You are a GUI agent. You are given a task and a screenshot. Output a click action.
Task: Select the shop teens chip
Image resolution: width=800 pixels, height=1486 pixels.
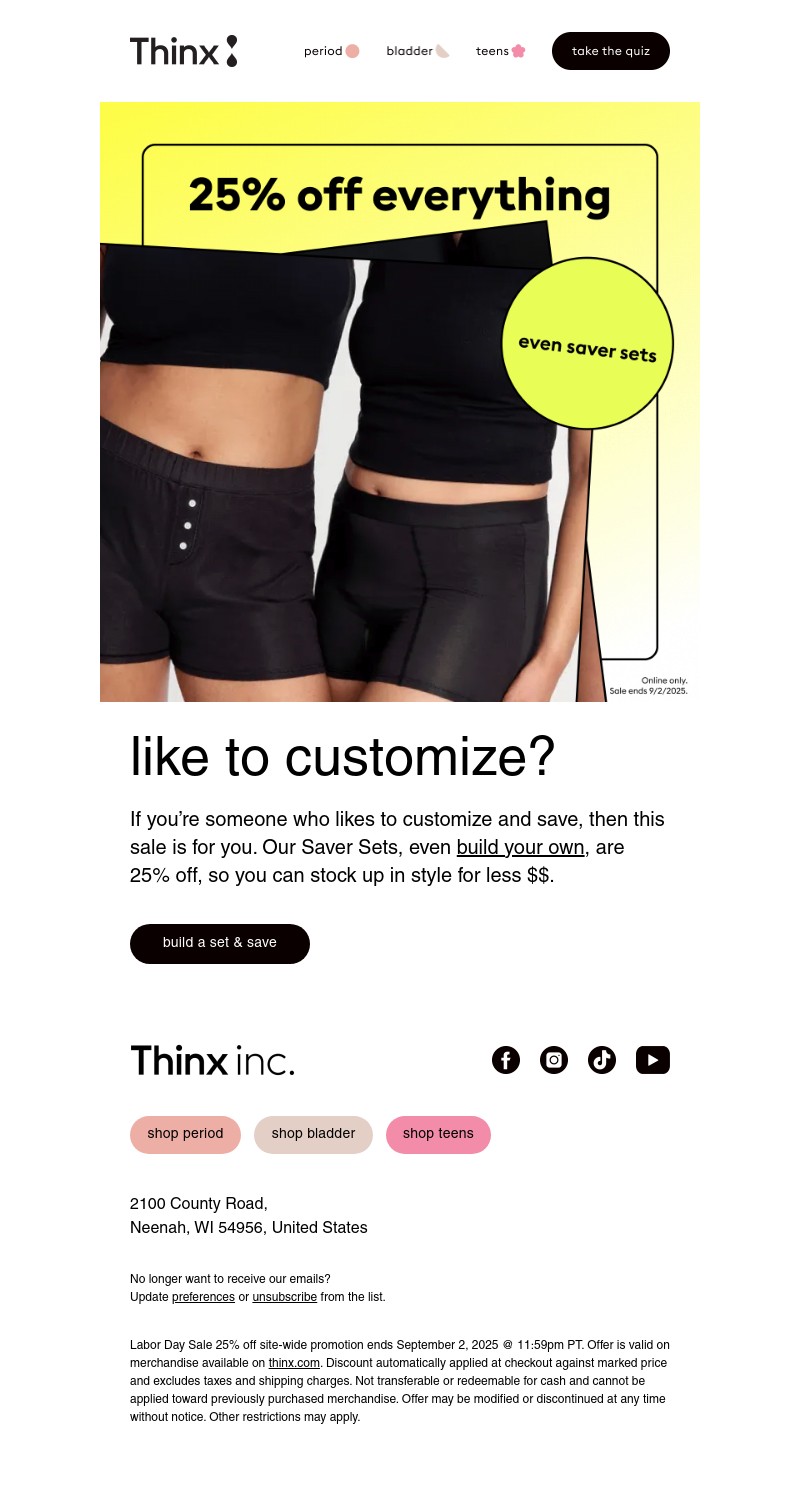point(438,1134)
